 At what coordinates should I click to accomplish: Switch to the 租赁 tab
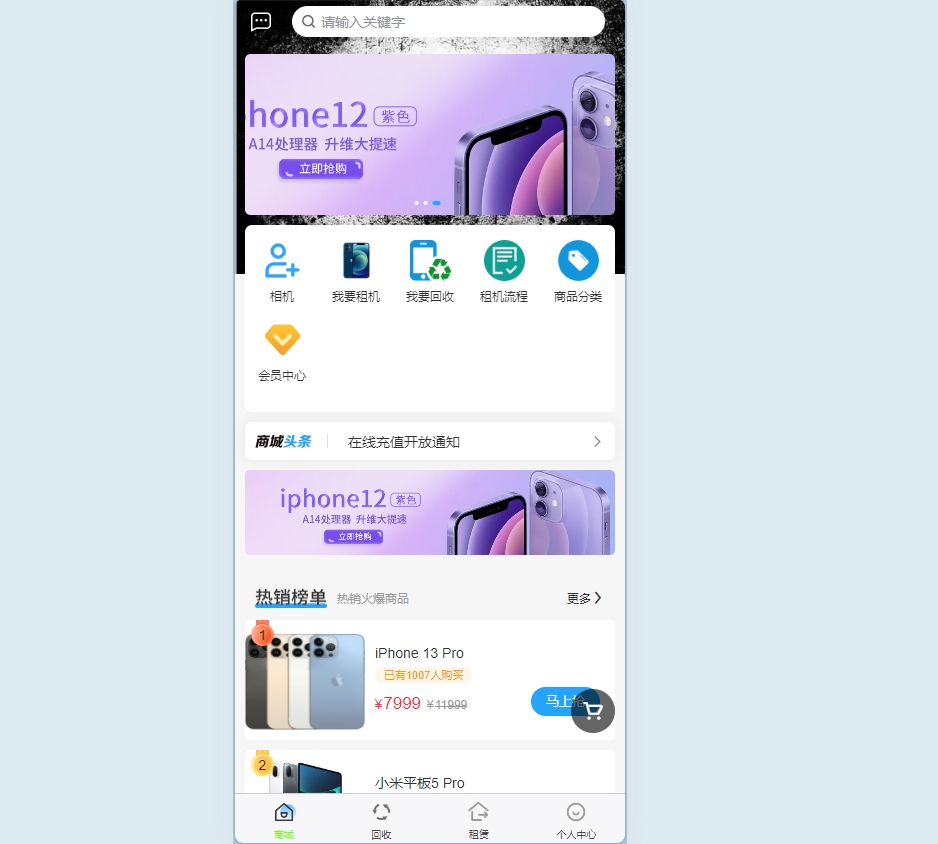(x=478, y=820)
